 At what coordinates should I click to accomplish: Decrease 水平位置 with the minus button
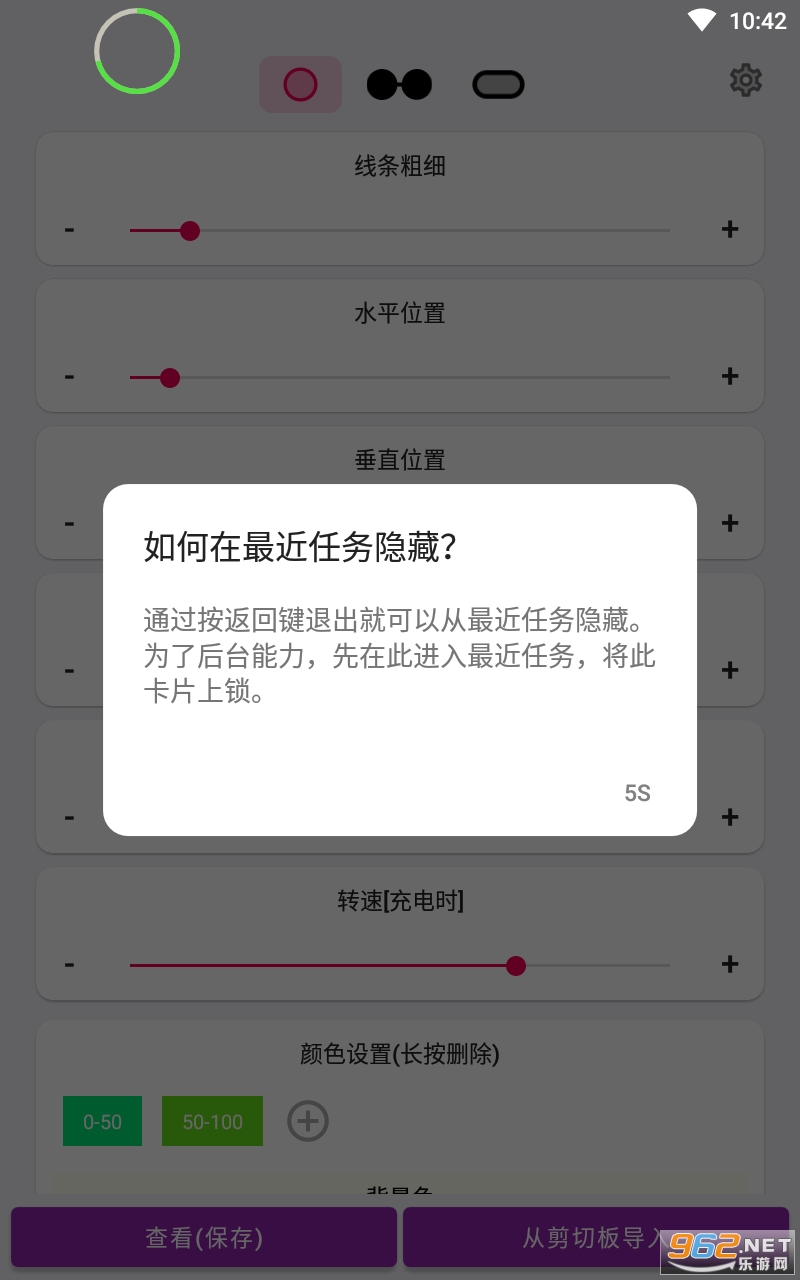(x=69, y=376)
